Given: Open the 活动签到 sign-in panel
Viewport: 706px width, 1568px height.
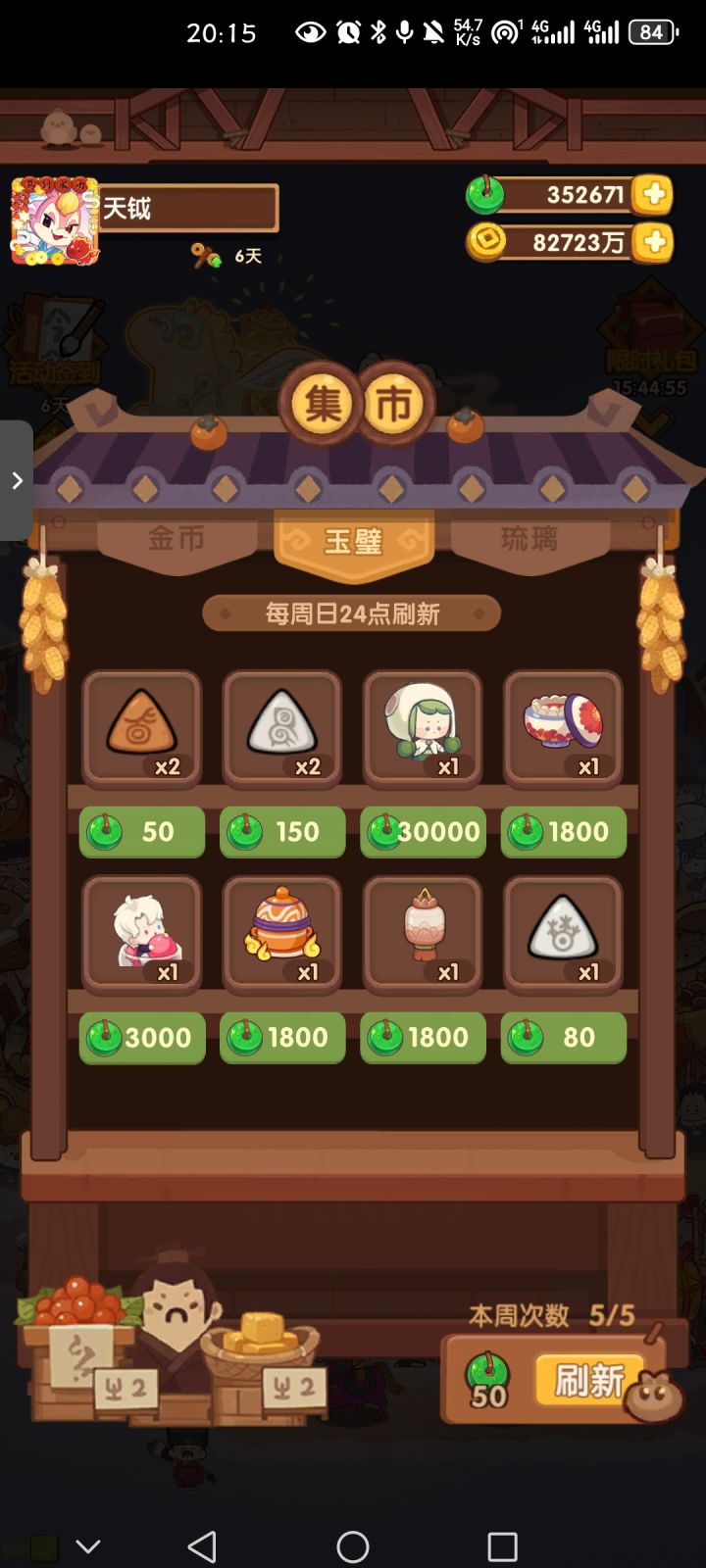Looking at the screenshot, I should [x=54, y=348].
